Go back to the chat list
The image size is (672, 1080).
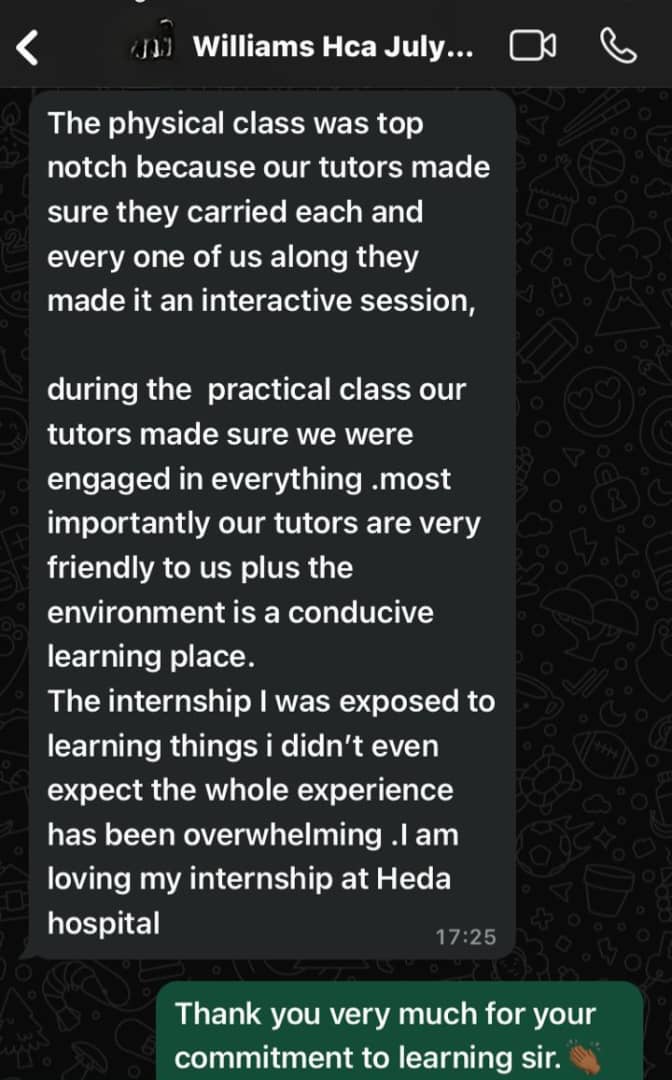pyautogui.click(x=28, y=46)
